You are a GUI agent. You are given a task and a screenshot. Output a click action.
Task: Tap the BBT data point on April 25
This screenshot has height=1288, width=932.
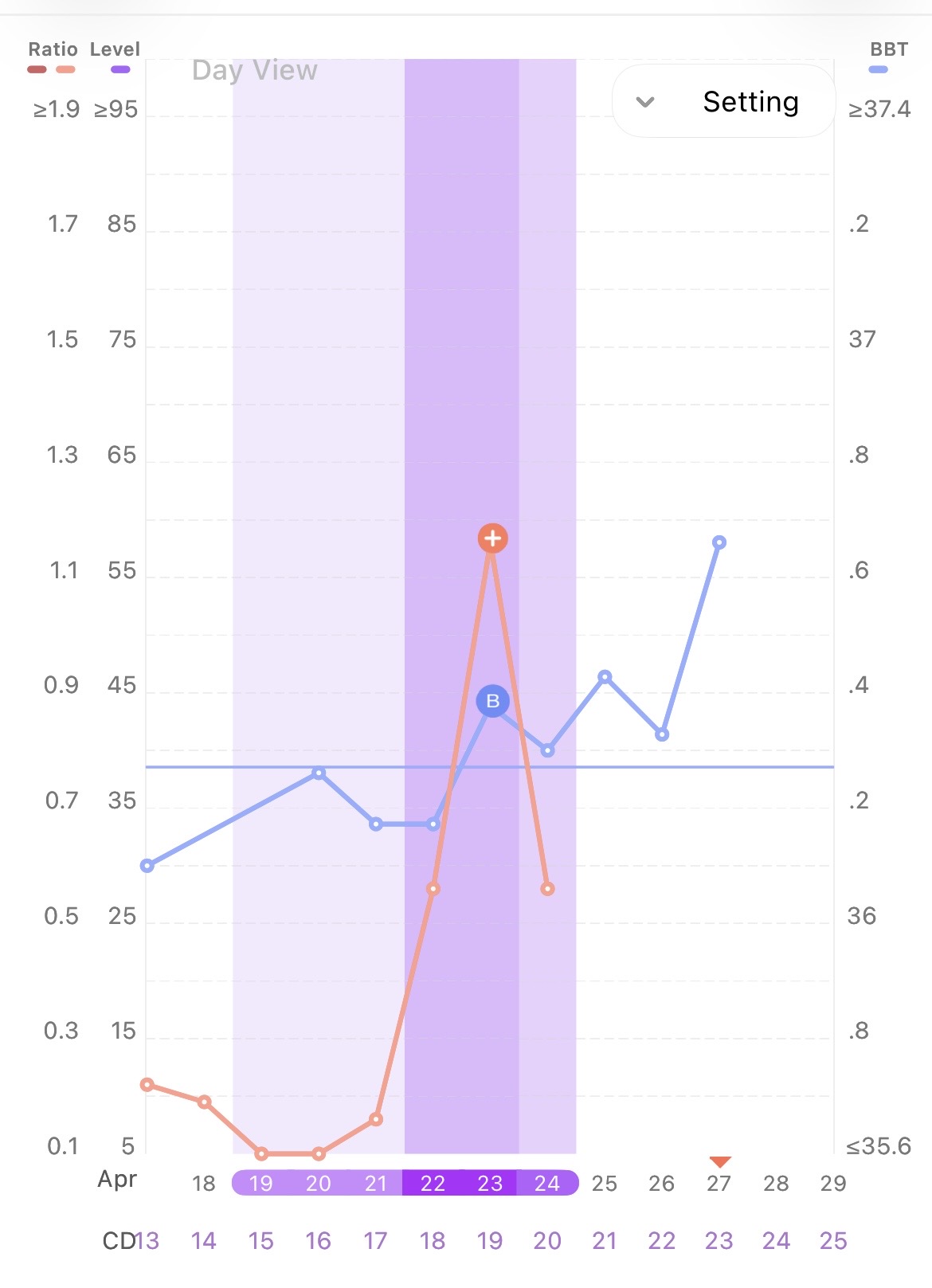[x=605, y=677]
